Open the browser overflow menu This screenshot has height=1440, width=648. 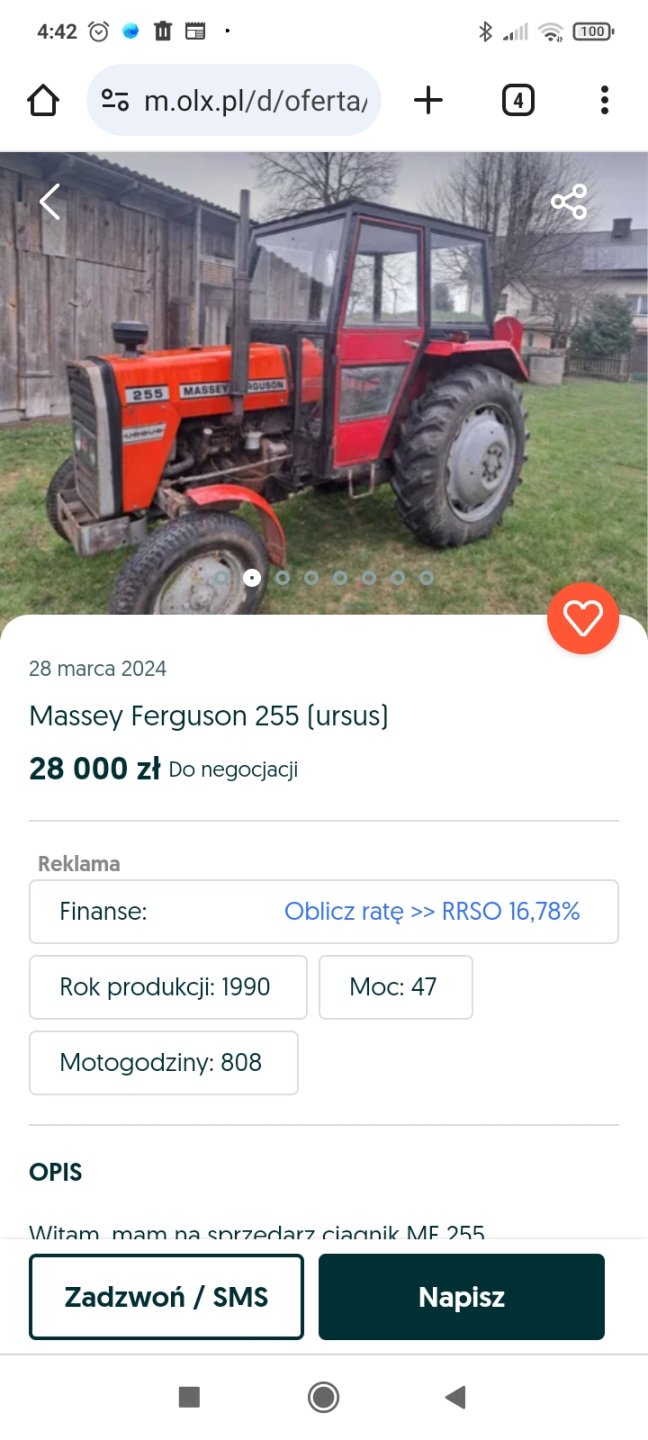604,100
